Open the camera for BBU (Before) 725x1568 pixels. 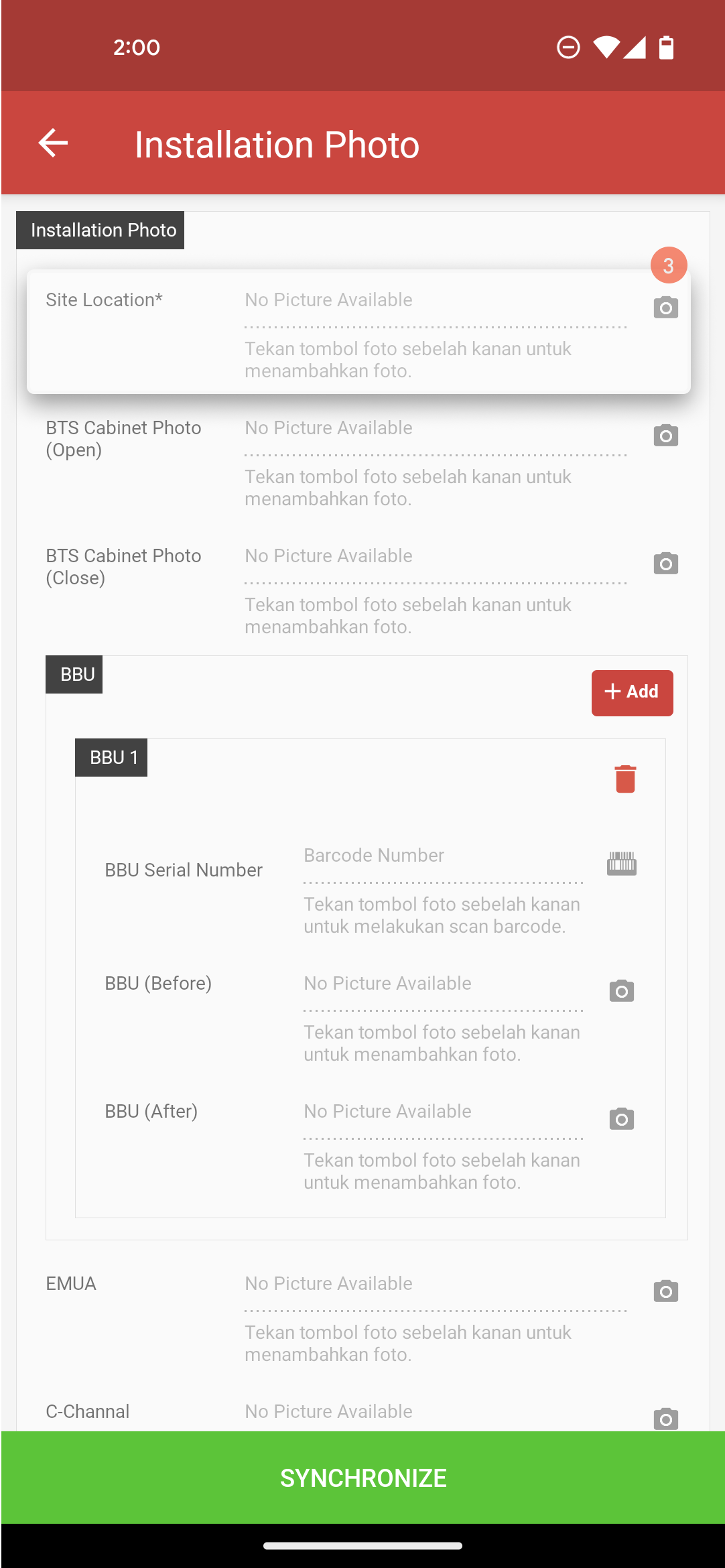click(621, 991)
